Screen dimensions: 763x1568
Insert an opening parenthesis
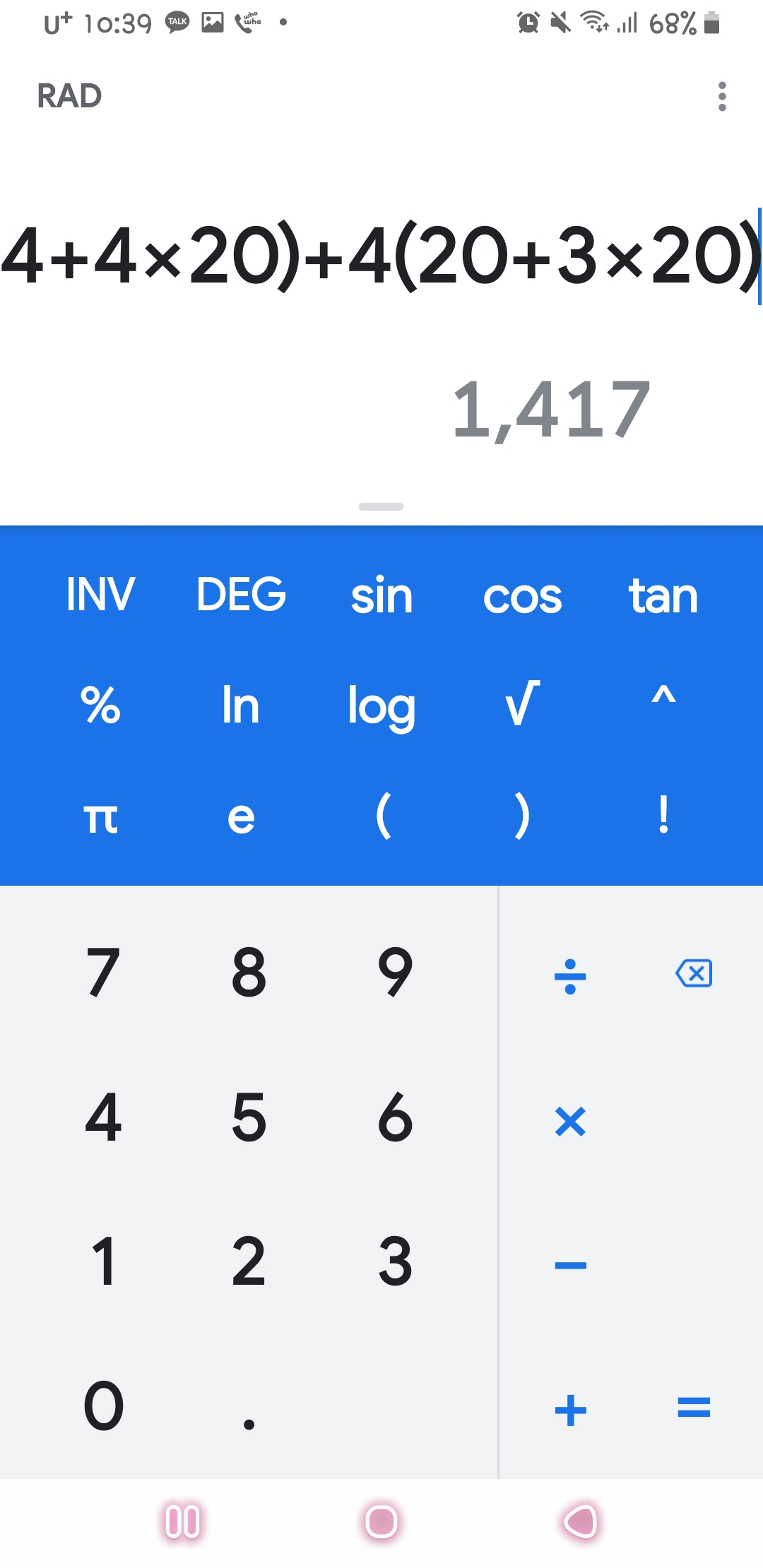(x=382, y=816)
